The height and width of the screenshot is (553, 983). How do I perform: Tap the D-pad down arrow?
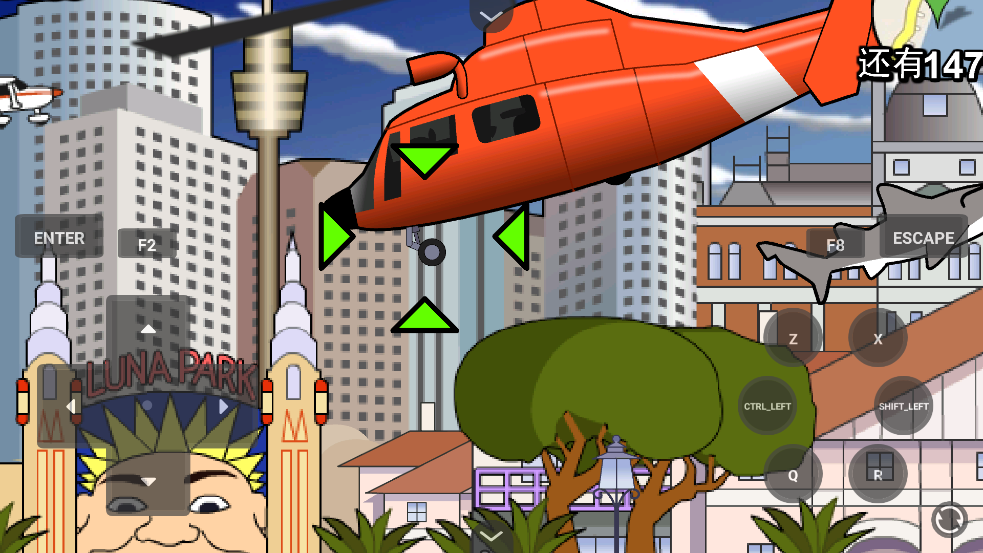148,482
